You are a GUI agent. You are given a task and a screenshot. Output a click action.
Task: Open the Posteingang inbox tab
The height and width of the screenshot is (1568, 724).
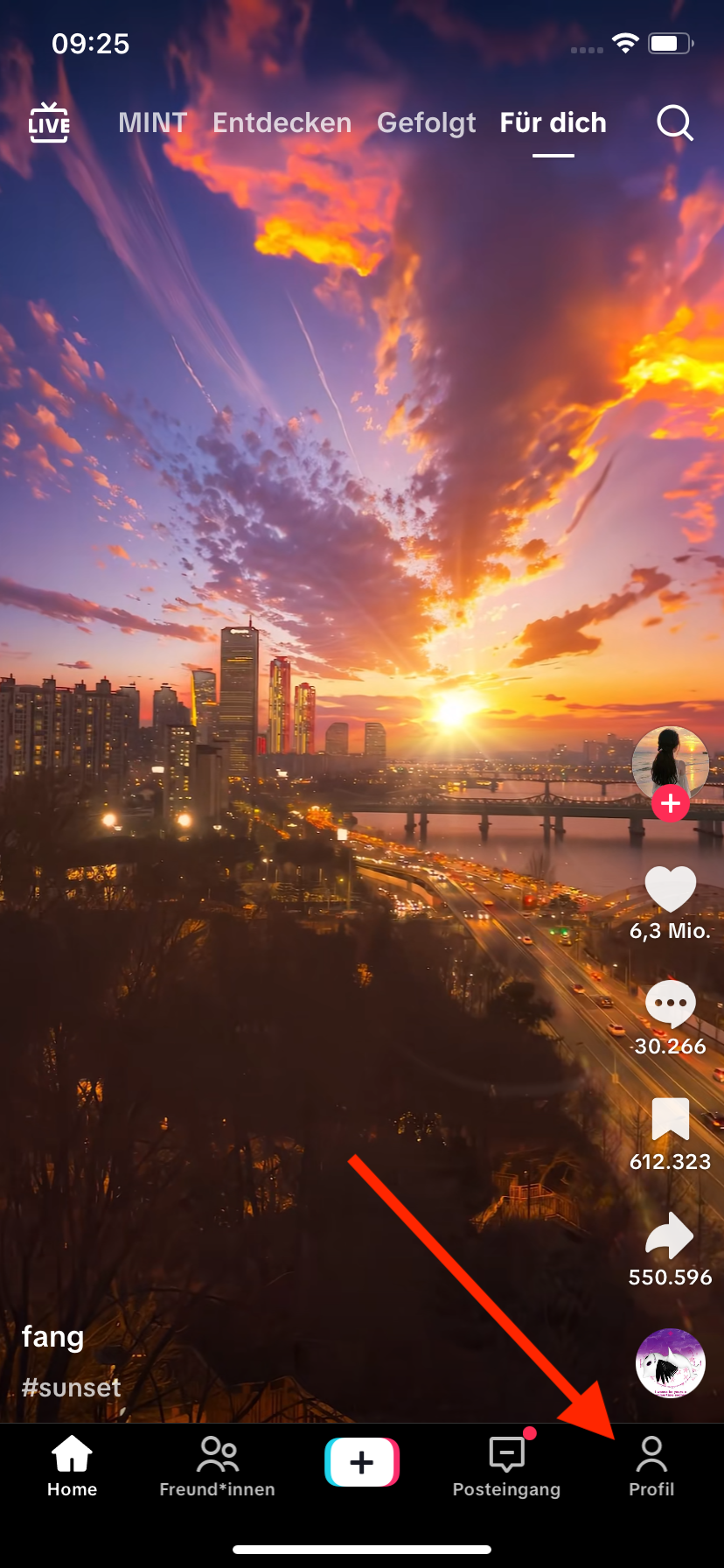(x=506, y=1466)
